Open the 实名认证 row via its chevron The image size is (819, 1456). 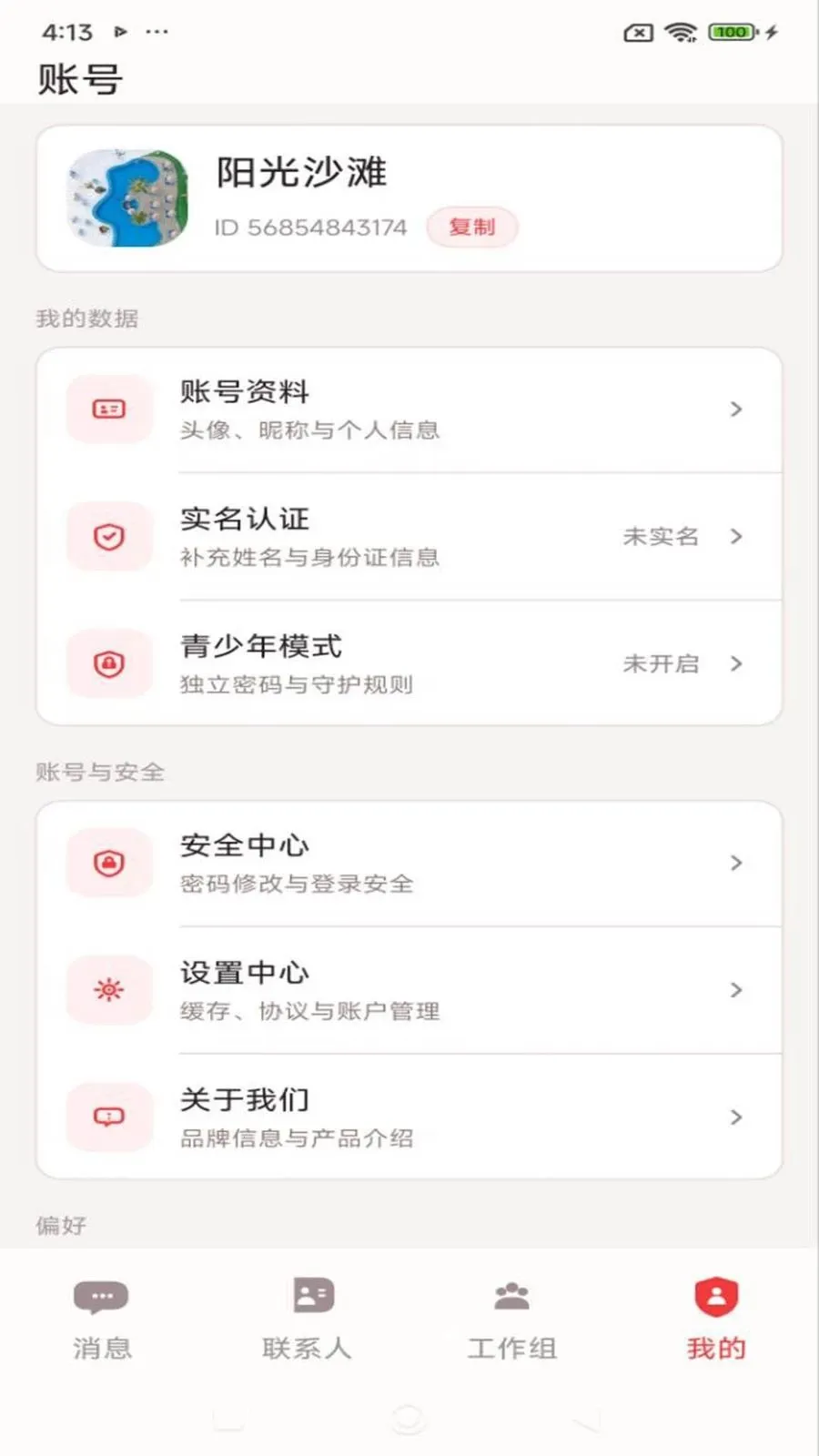(736, 537)
